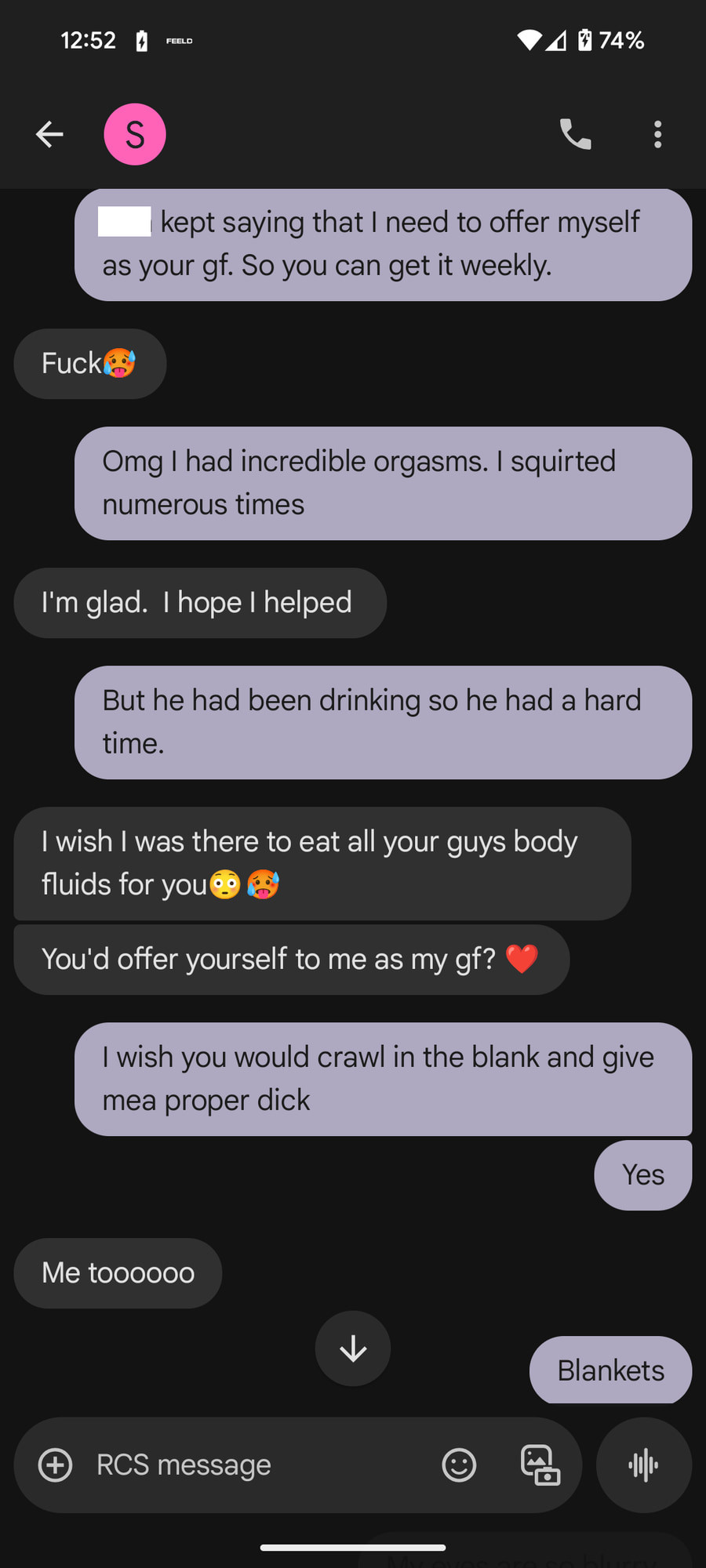This screenshot has width=706, height=1568.
Task: Start a phone call with this contact
Action: [x=576, y=134]
